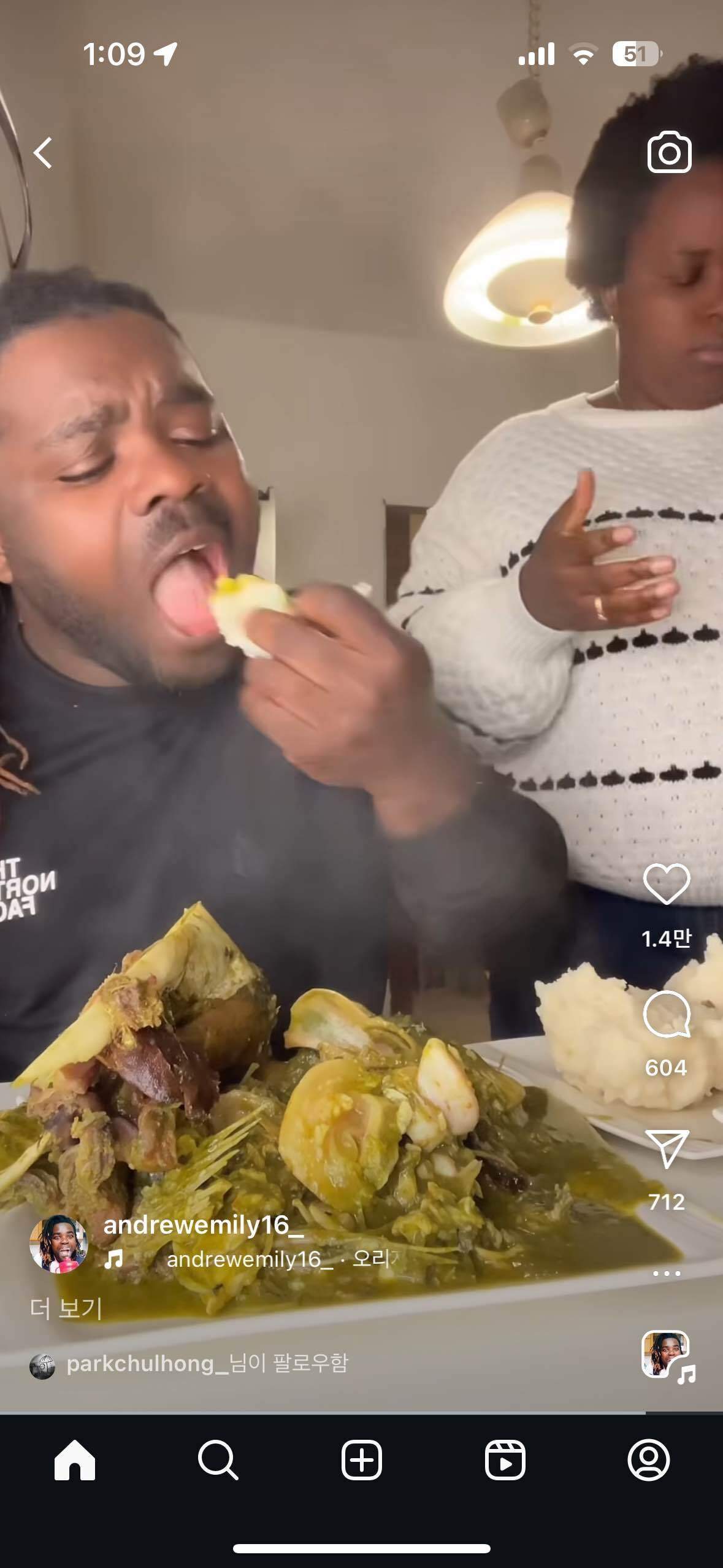Switch to the Reels tab
723x1568 pixels.
click(505, 1461)
